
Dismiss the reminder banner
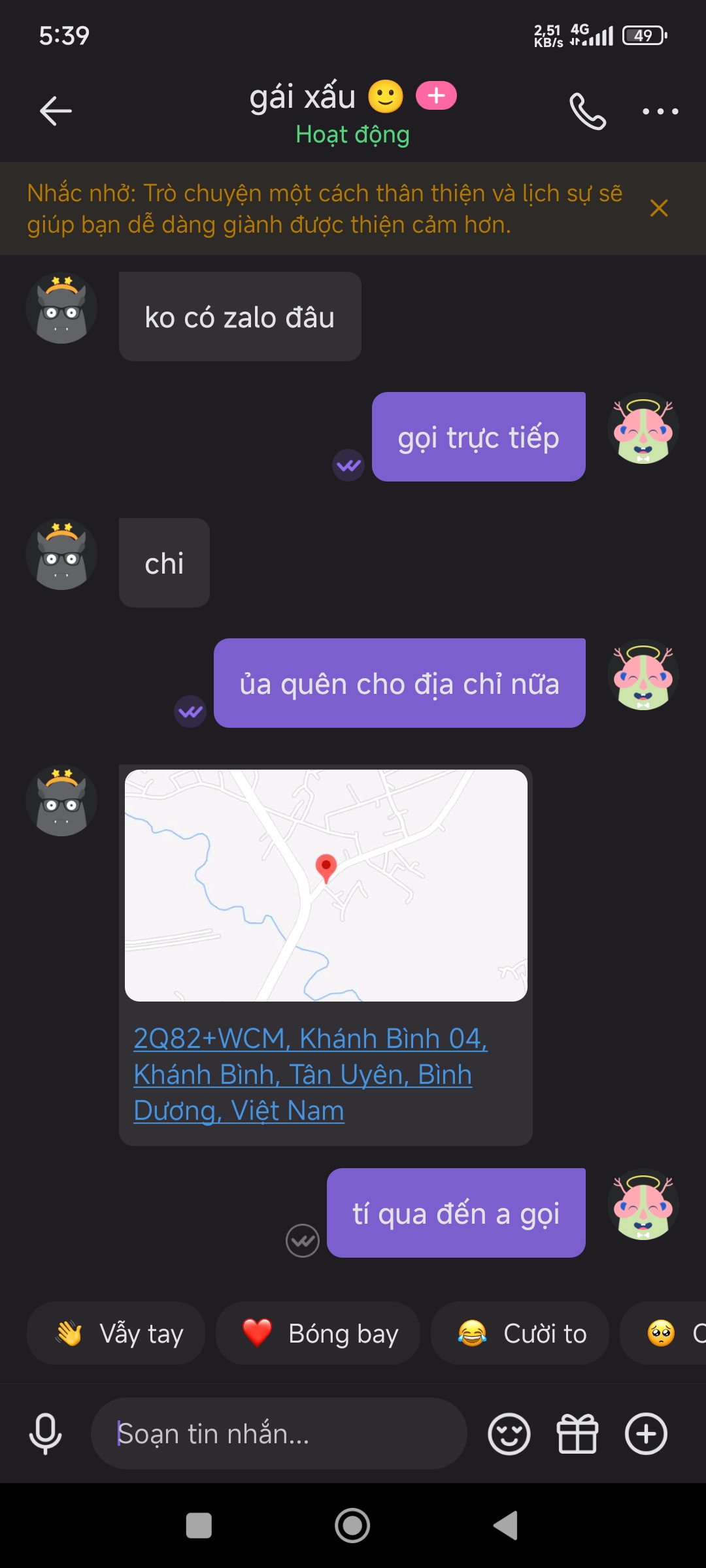coord(658,208)
